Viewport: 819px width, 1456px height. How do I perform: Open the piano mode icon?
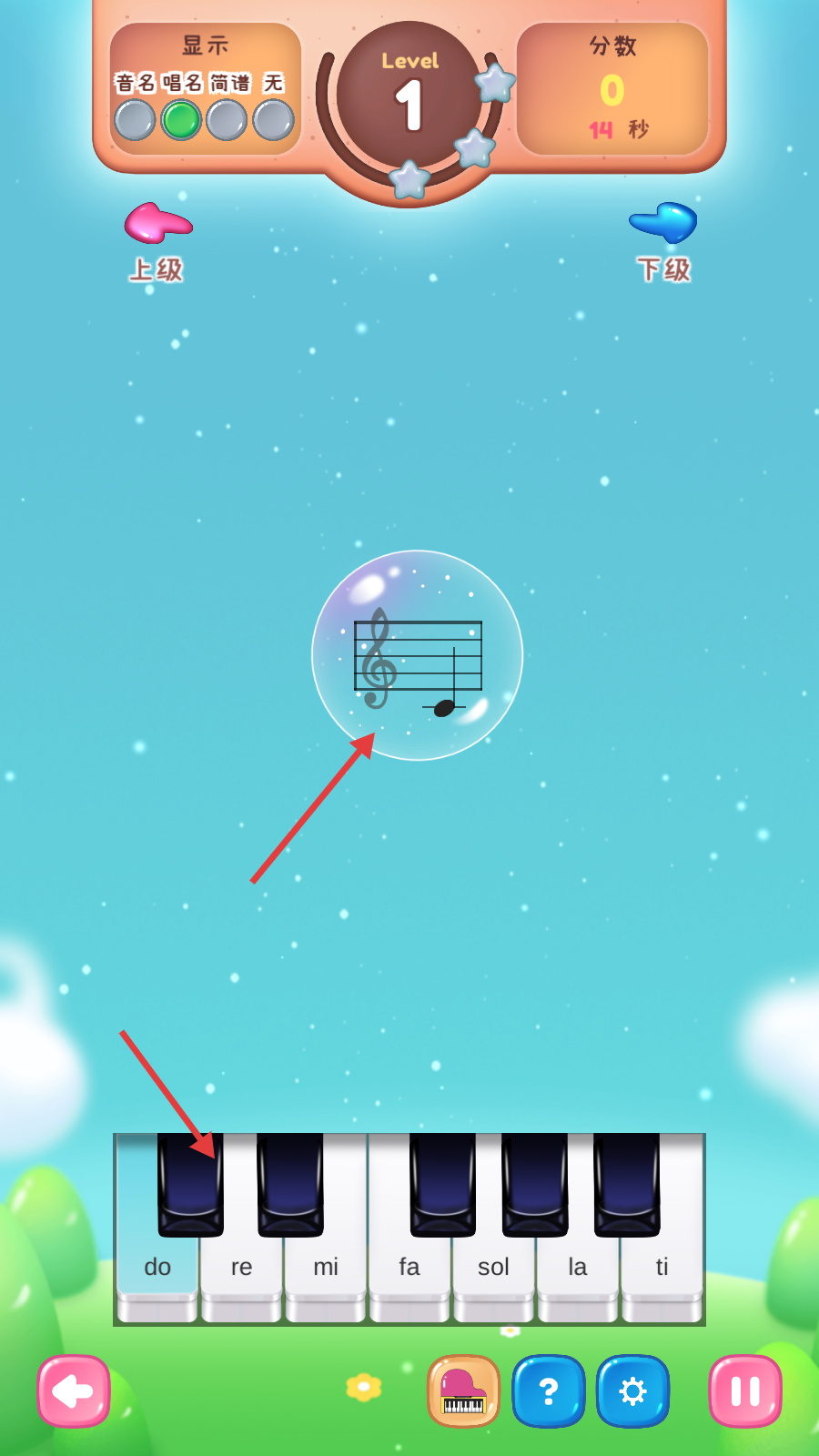[463, 1390]
